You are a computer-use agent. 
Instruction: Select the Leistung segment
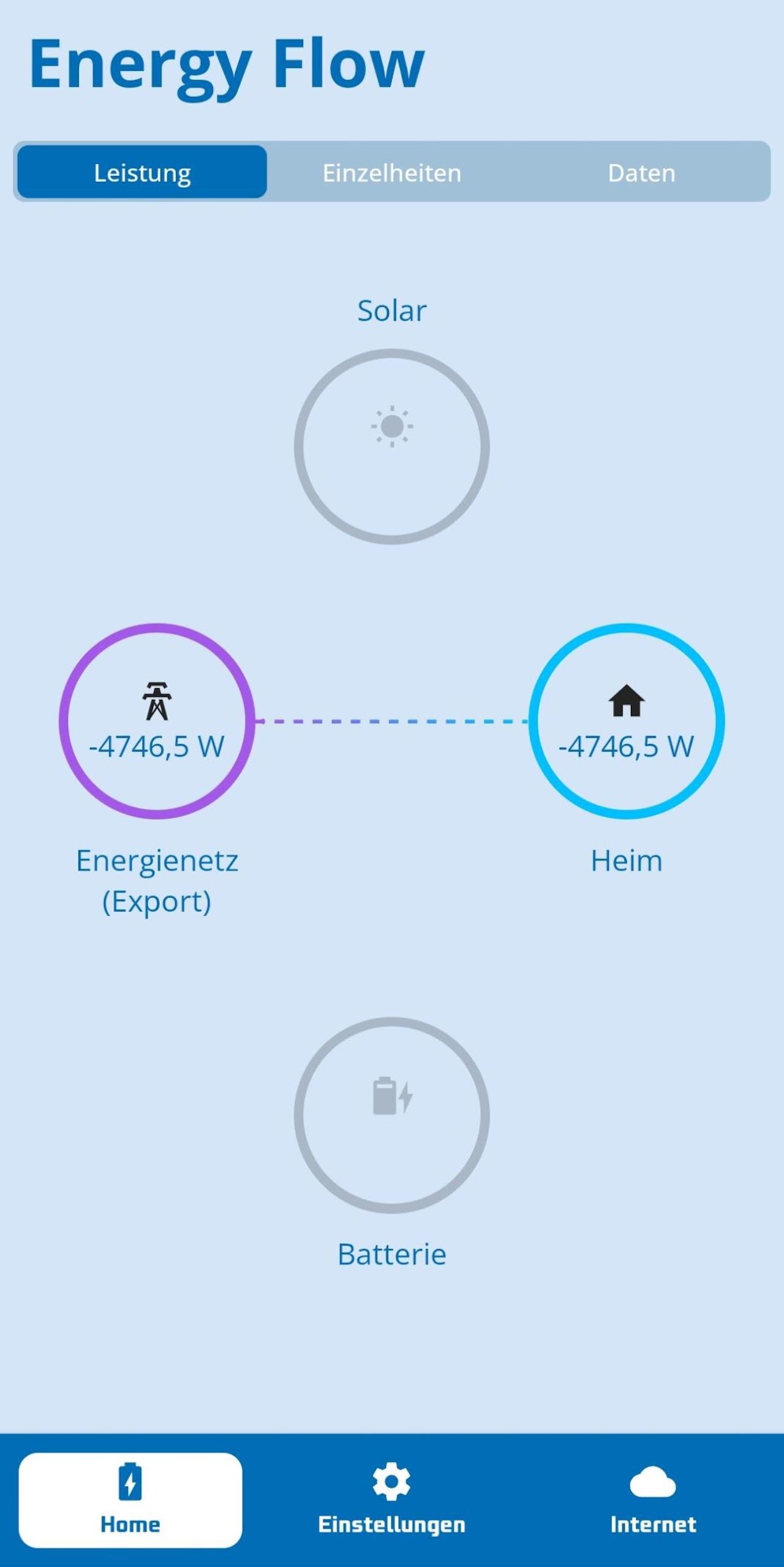click(142, 172)
